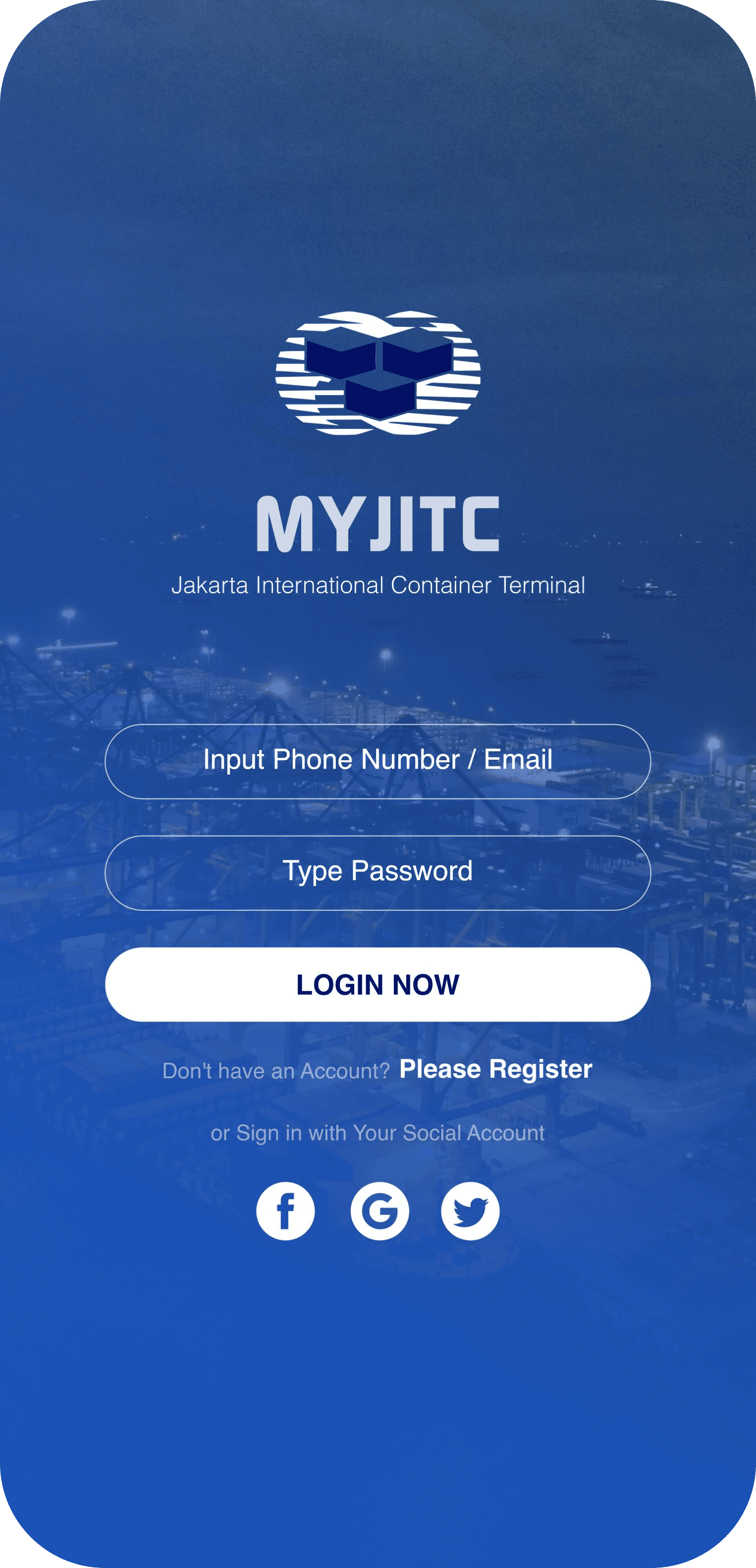Image resolution: width=756 pixels, height=1568 pixels.
Task: Focus the Type Password field
Action: pos(378,872)
